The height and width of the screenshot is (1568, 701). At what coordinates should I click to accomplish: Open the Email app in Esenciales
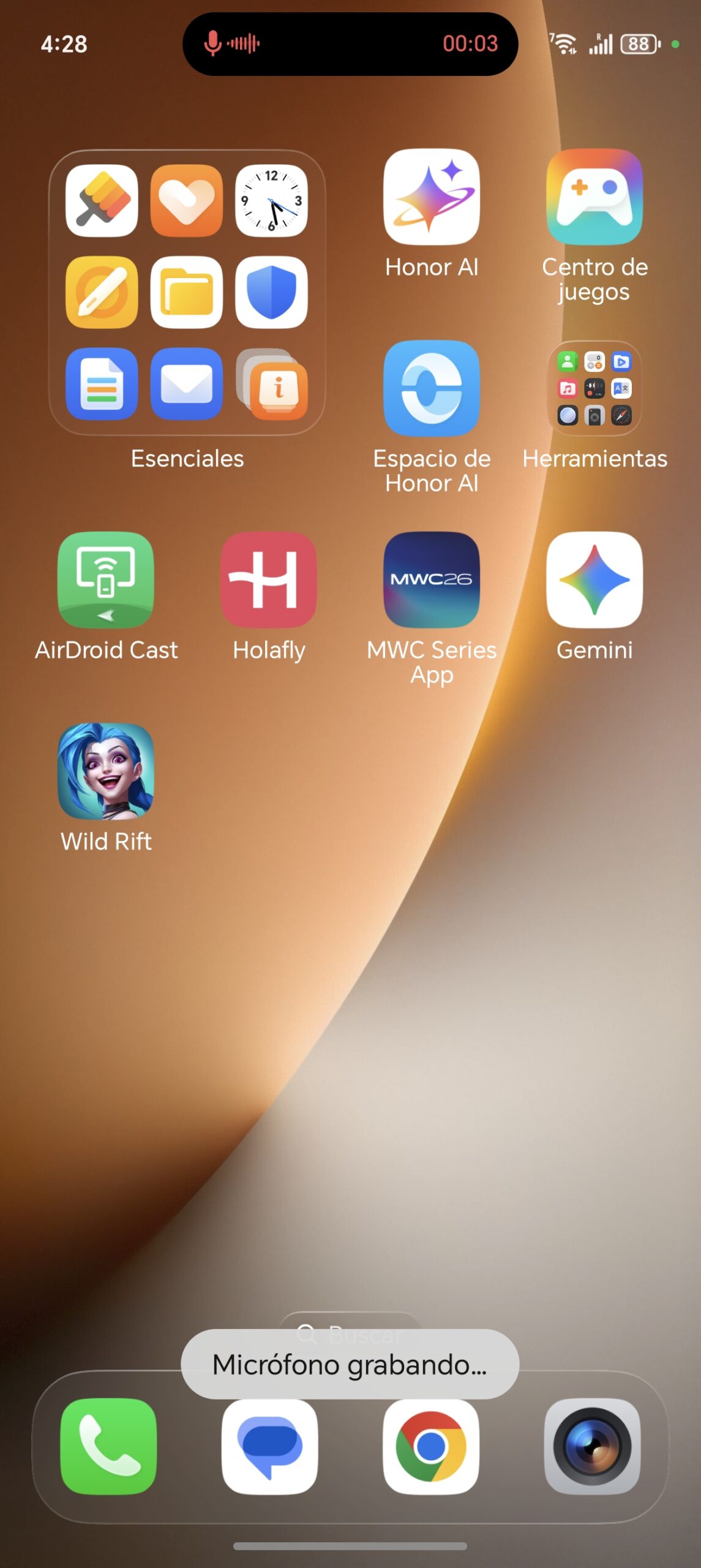pos(187,384)
